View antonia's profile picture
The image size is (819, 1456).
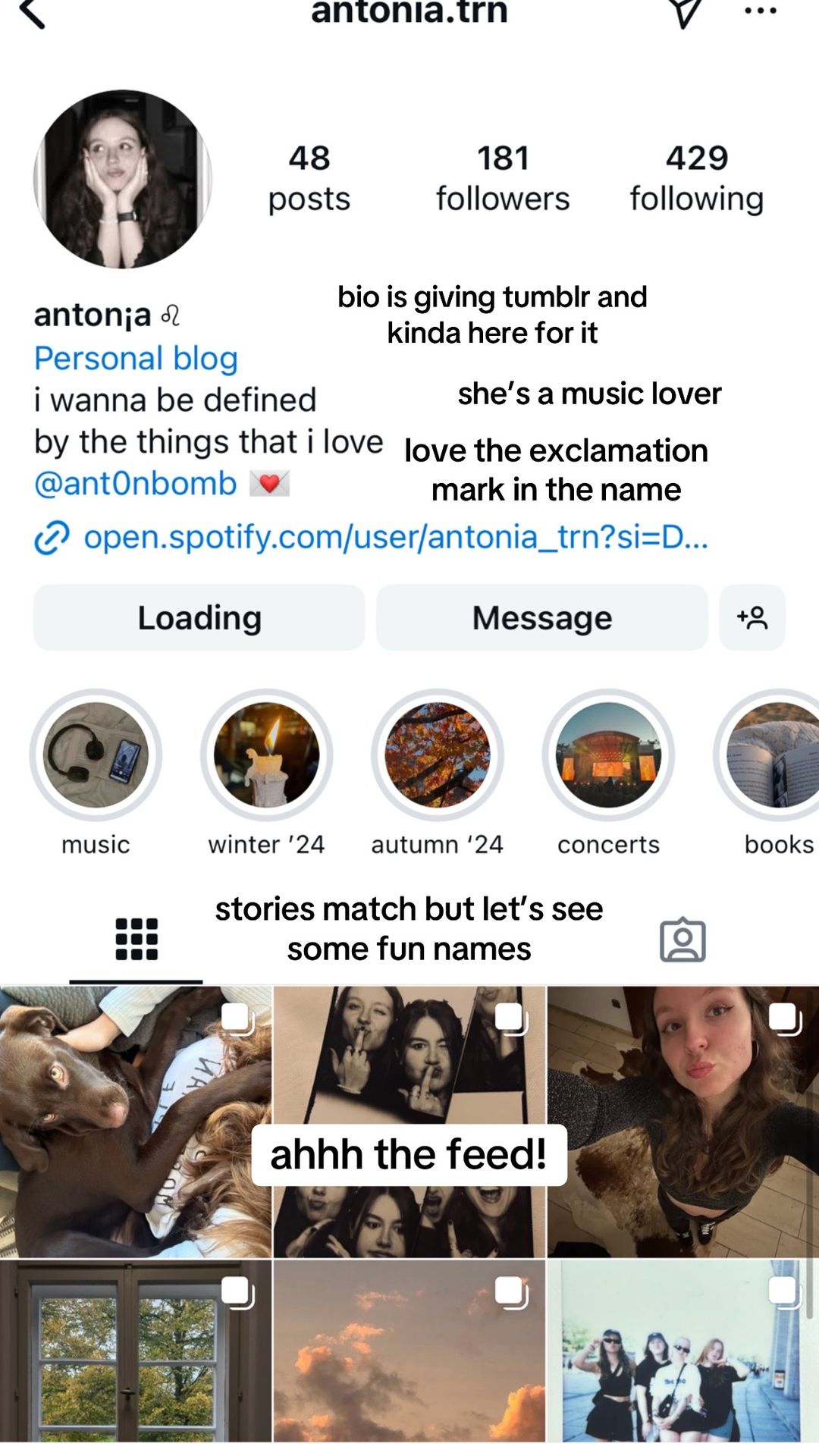click(122, 180)
